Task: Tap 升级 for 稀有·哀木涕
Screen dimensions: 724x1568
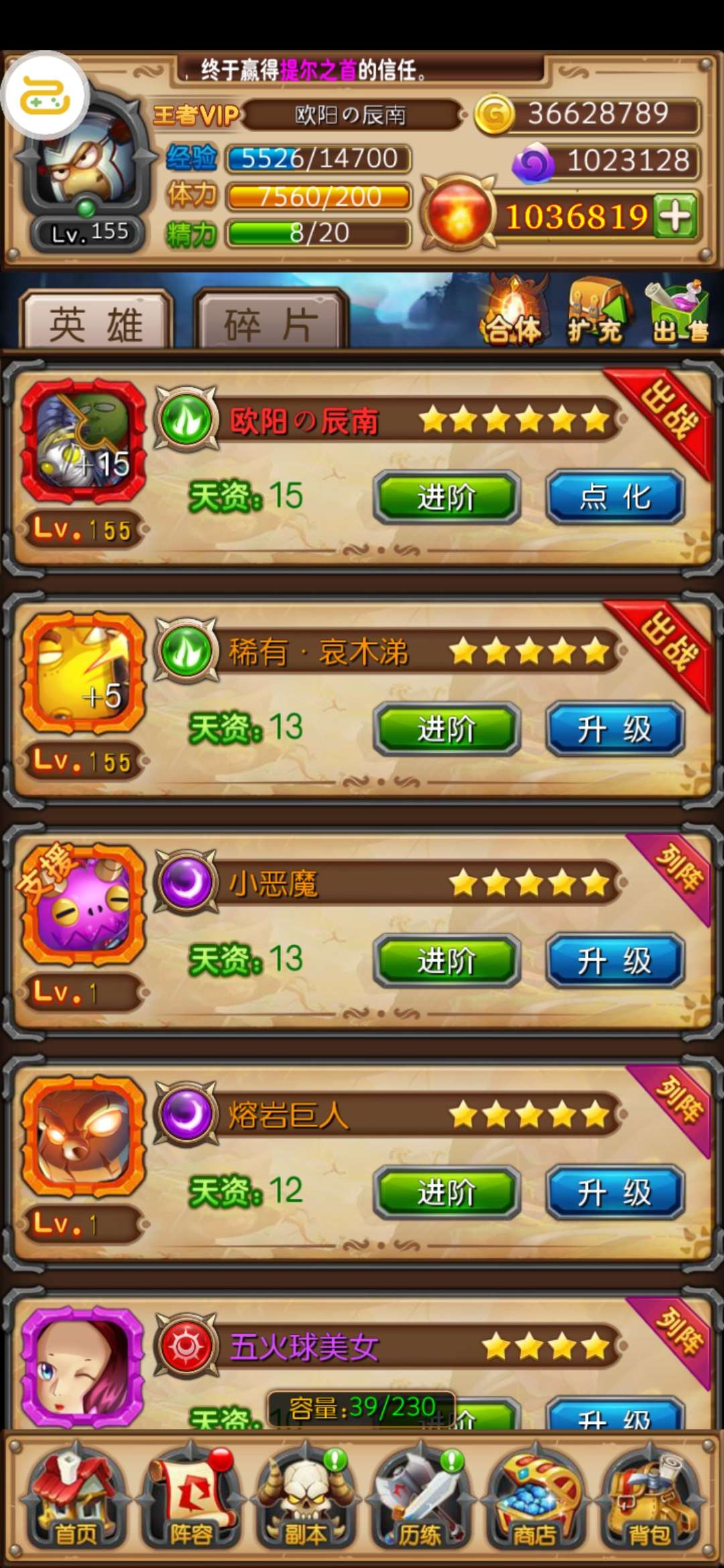Action: (615, 729)
